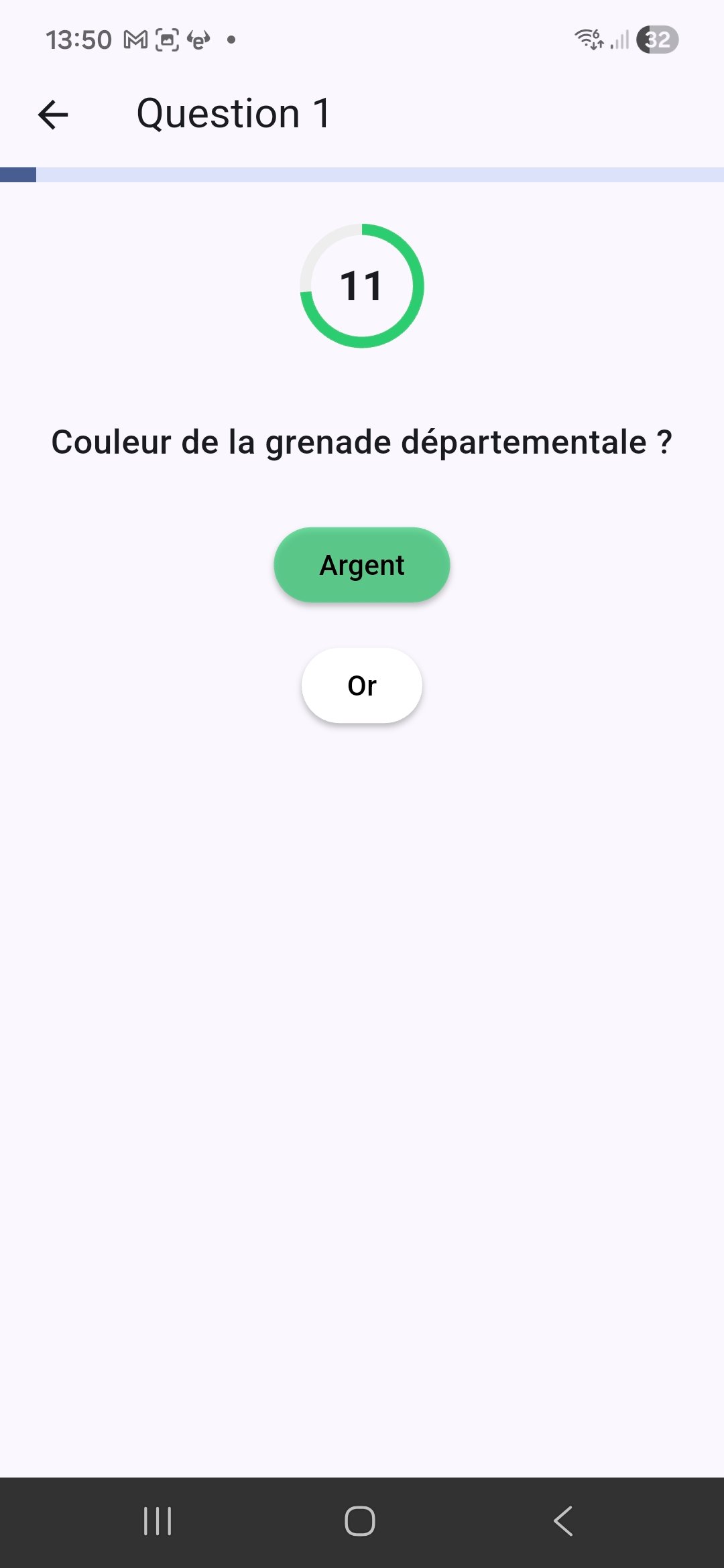
Task: Select the Or answer
Action: (x=362, y=685)
